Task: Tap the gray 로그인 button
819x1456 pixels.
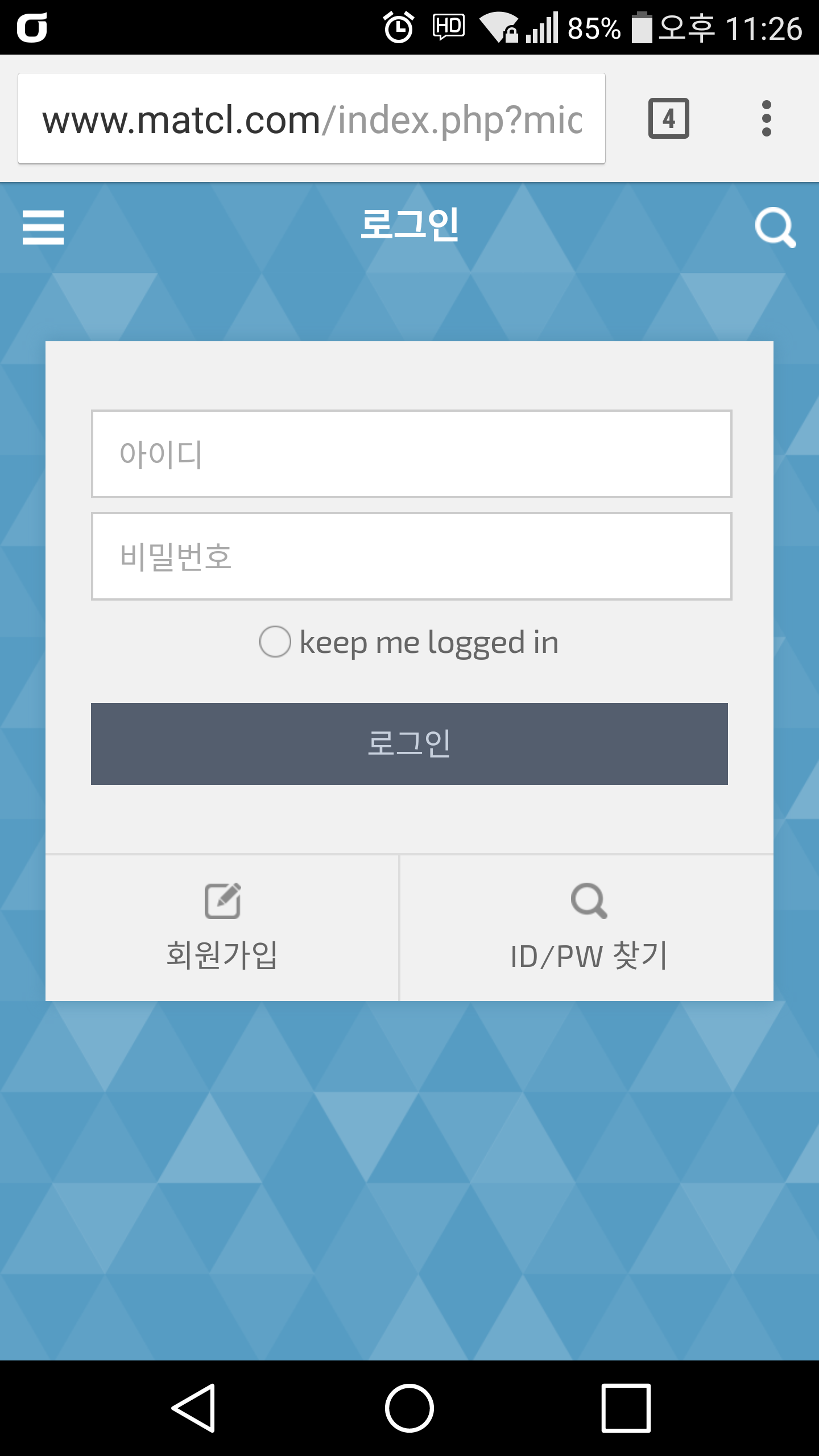Action: 409,744
